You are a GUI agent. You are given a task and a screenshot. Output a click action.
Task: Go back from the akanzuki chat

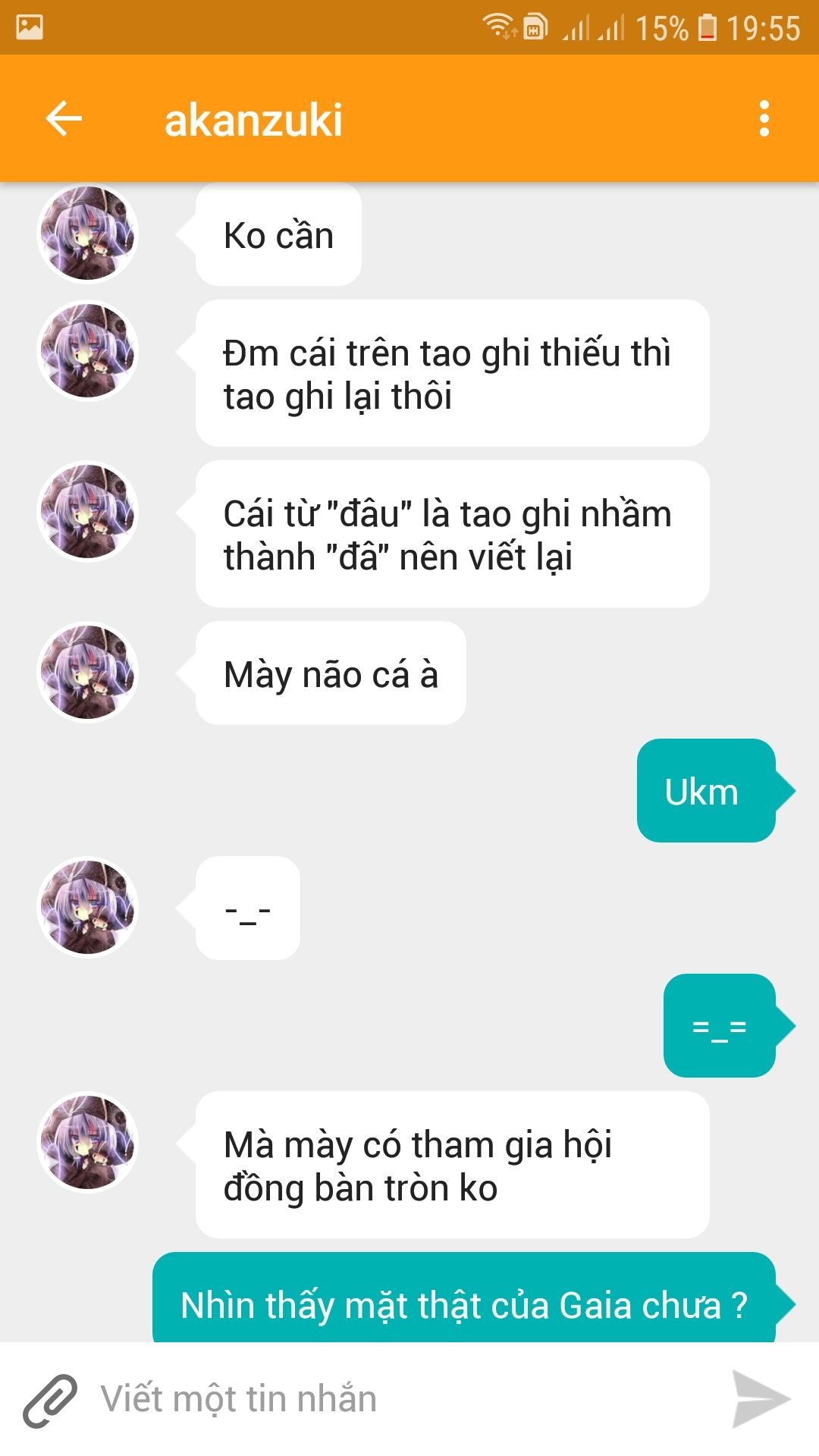(64, 119)
